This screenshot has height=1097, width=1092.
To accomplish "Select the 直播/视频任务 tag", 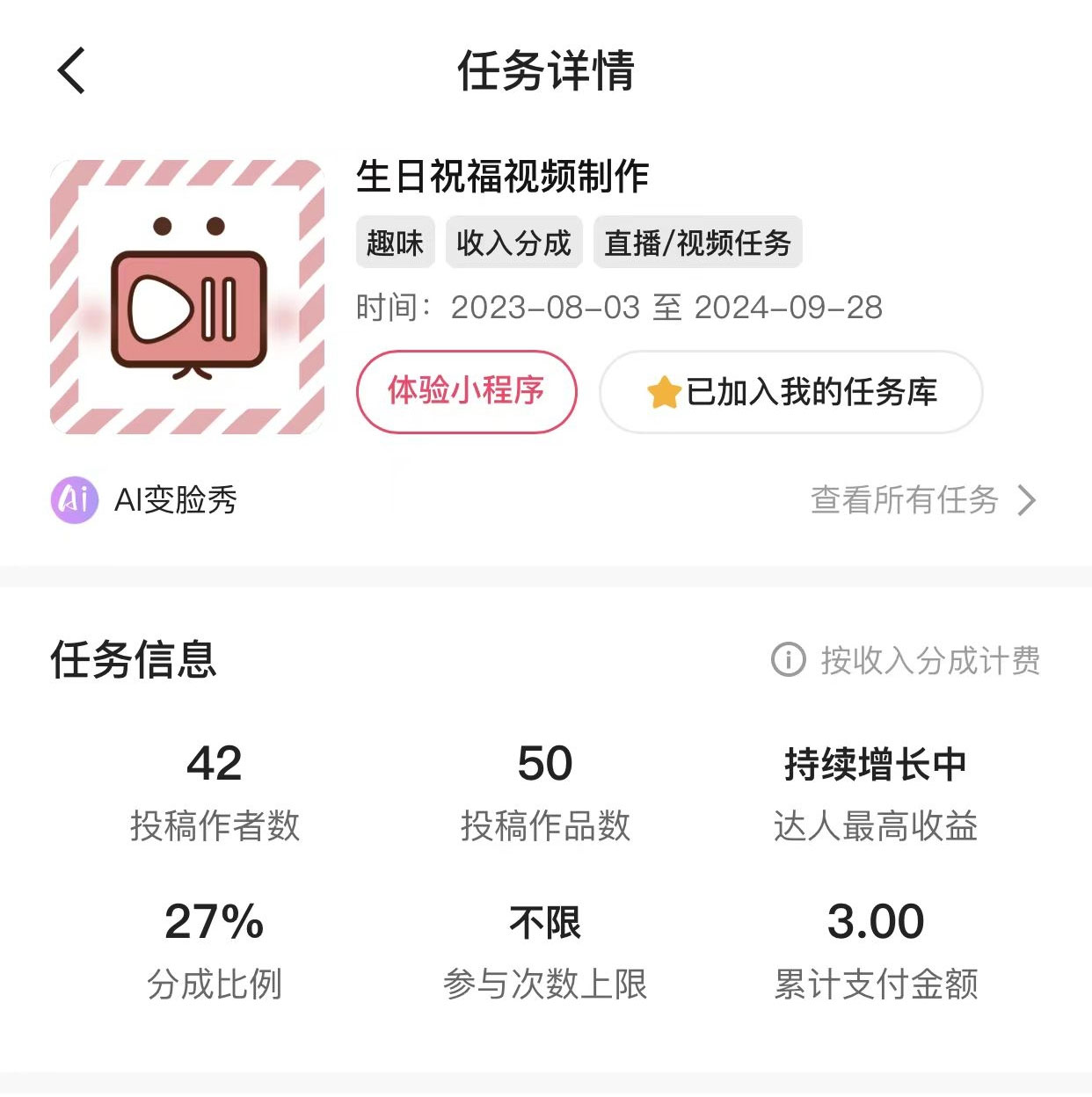I will pyautogui.click(x=697, y=243).
